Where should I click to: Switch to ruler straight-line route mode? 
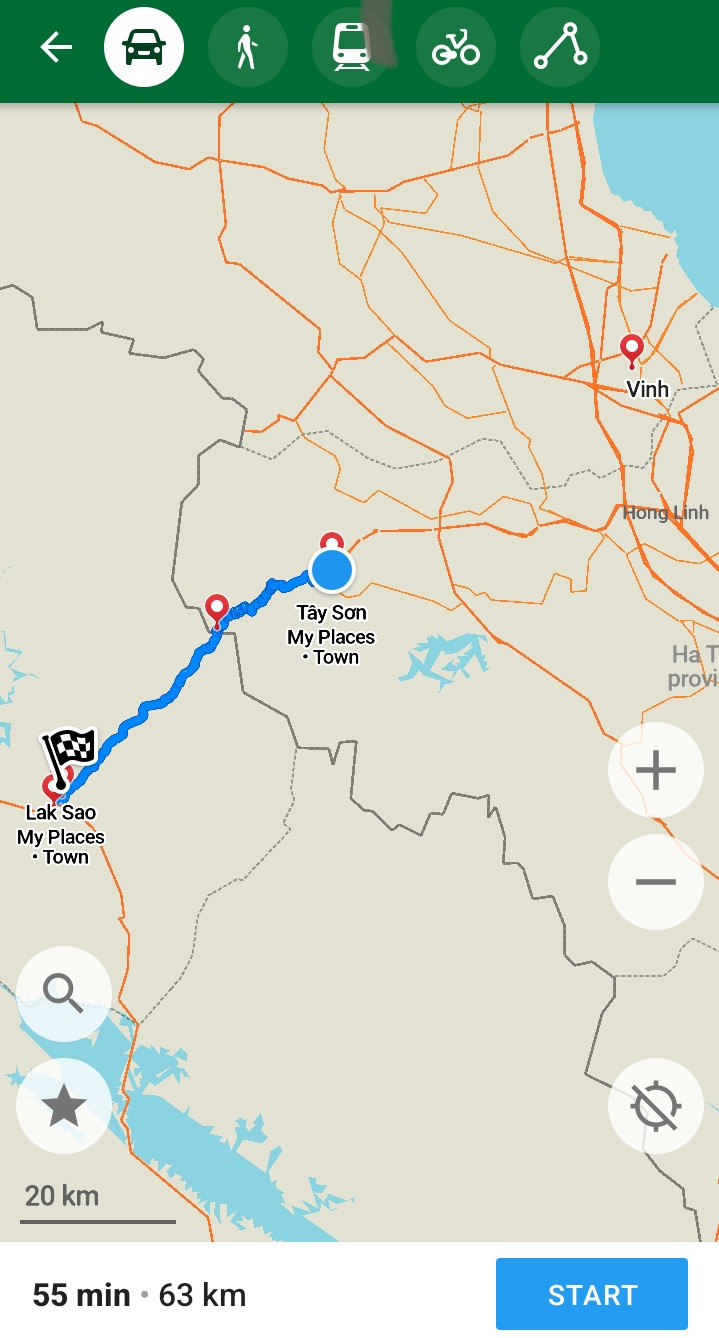point(559,47)
